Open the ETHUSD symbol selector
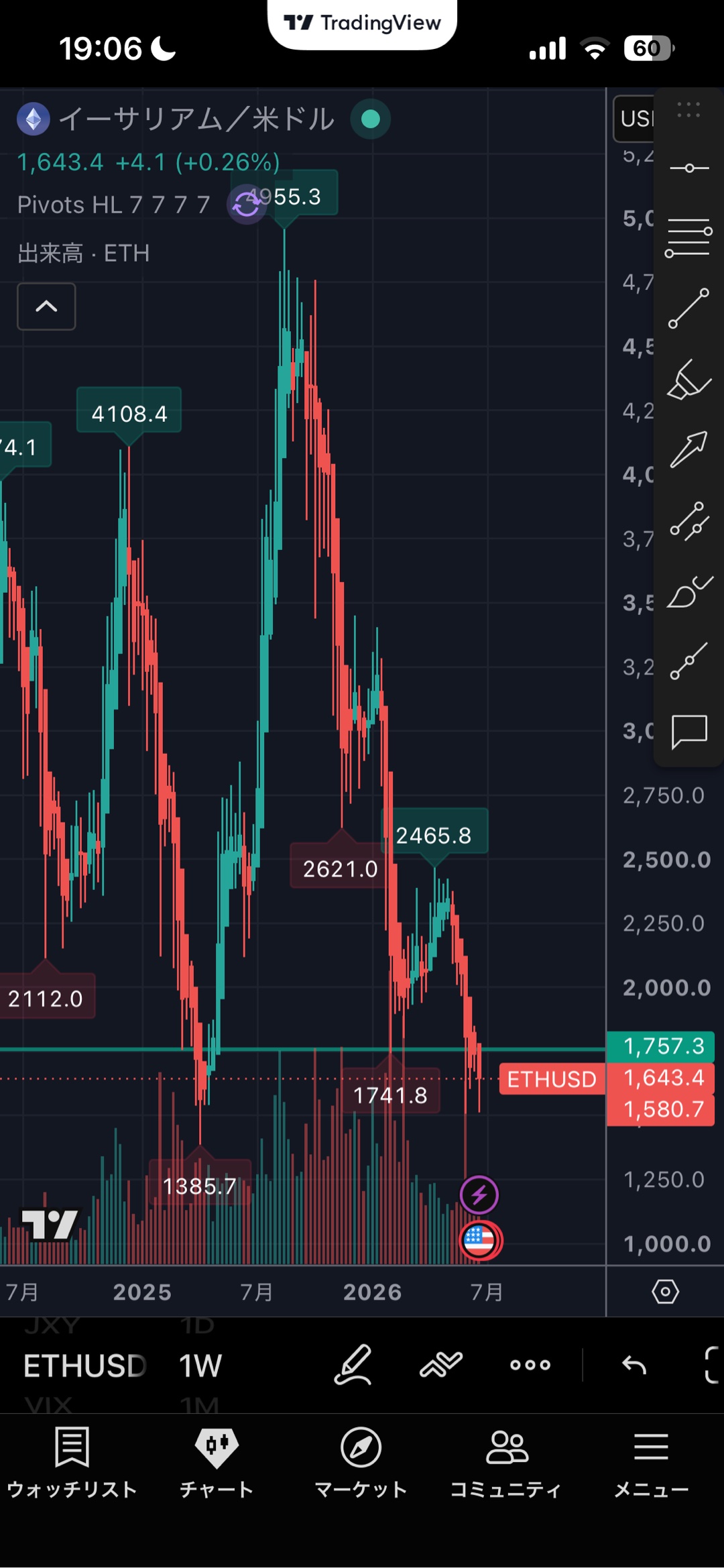724x1568 pixels. [84, 1365]
